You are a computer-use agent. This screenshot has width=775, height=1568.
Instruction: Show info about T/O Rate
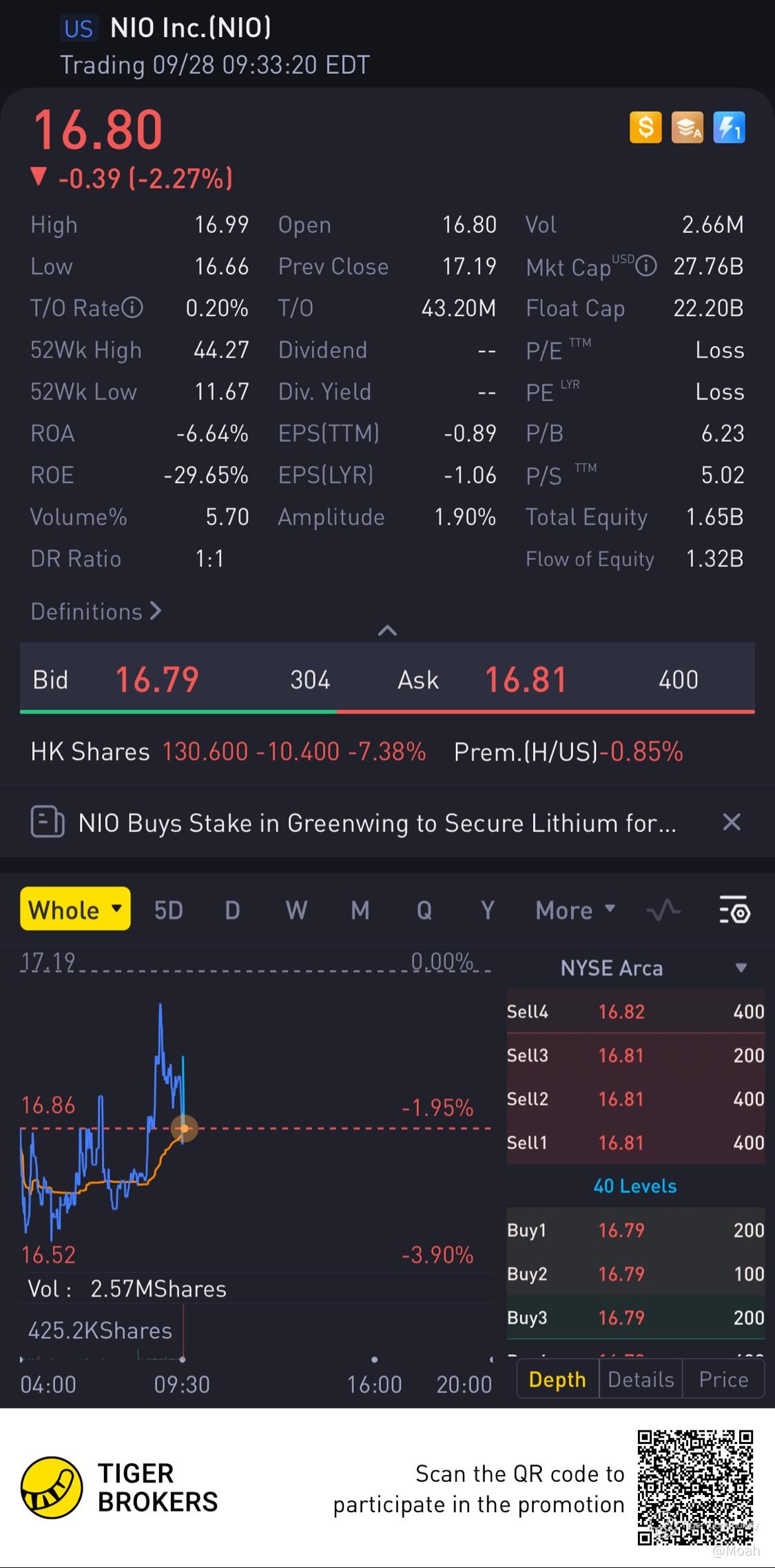[132, 307]
